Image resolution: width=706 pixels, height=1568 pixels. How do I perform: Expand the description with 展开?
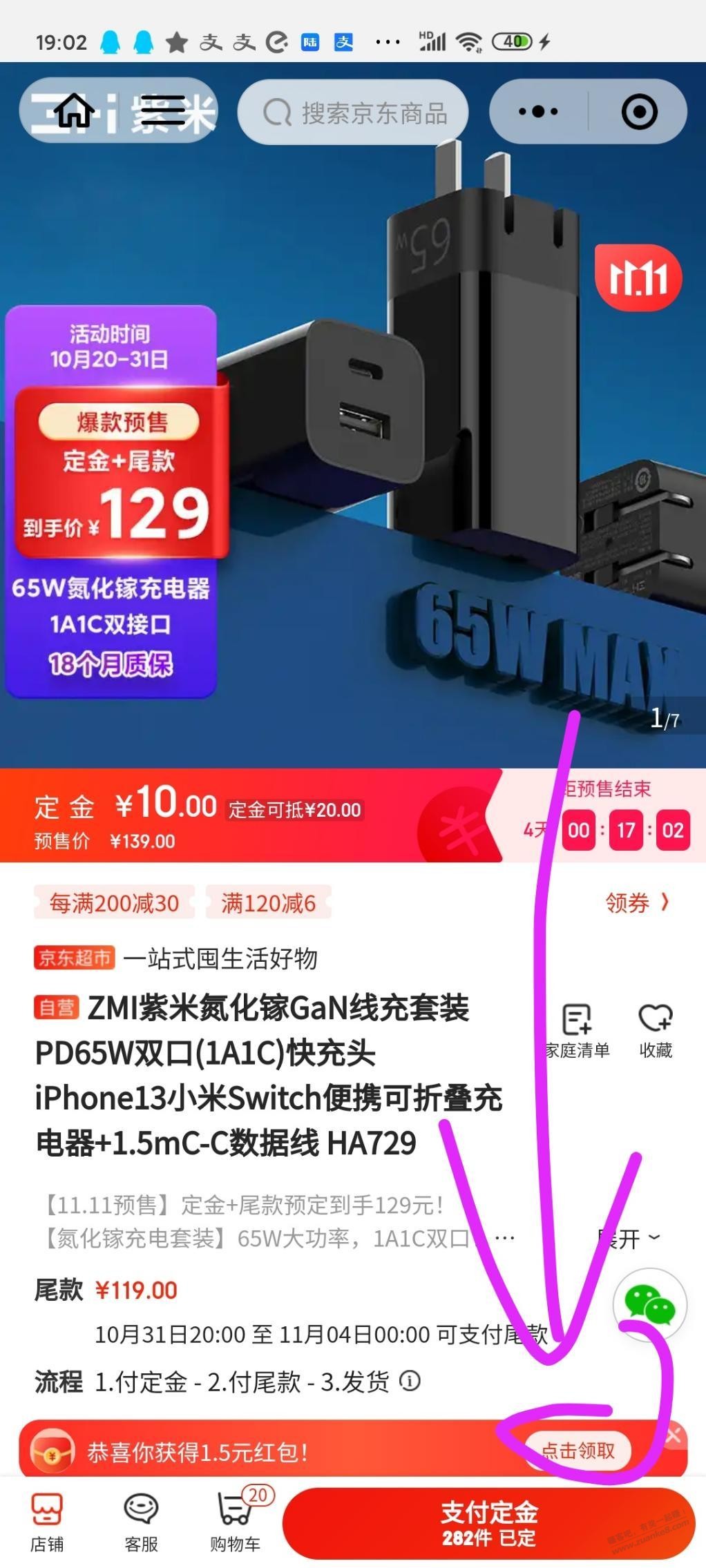(x=630, y=1239)
